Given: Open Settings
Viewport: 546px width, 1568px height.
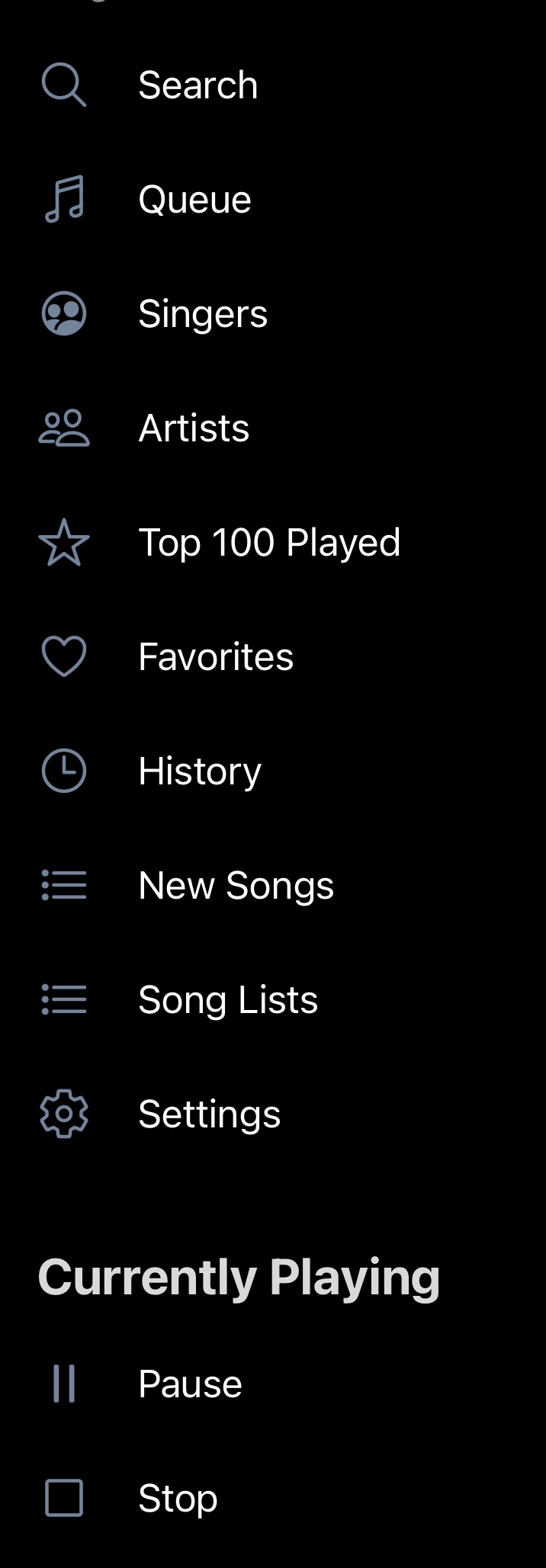Looking at the screenshot, I should click(210, 1114).
